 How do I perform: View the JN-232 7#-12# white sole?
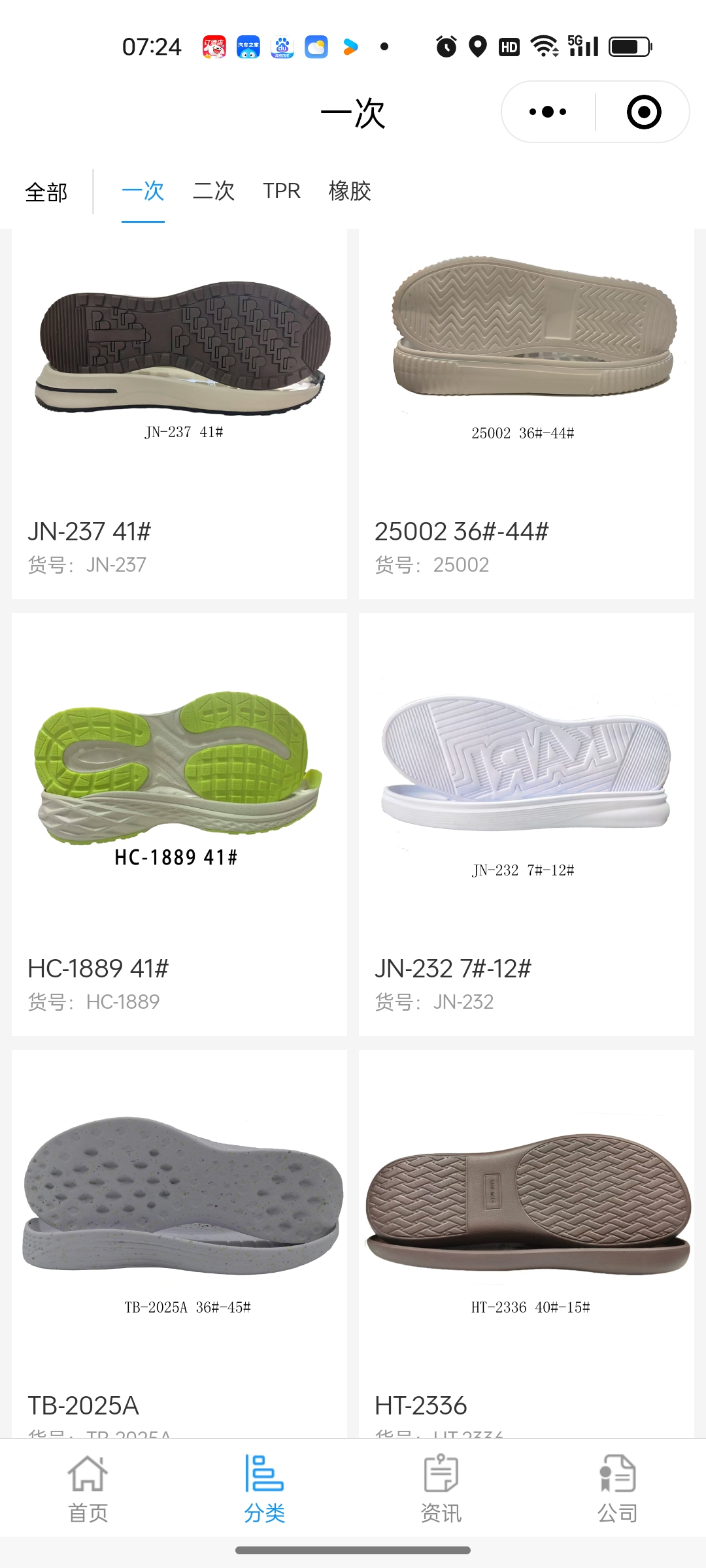526,823
